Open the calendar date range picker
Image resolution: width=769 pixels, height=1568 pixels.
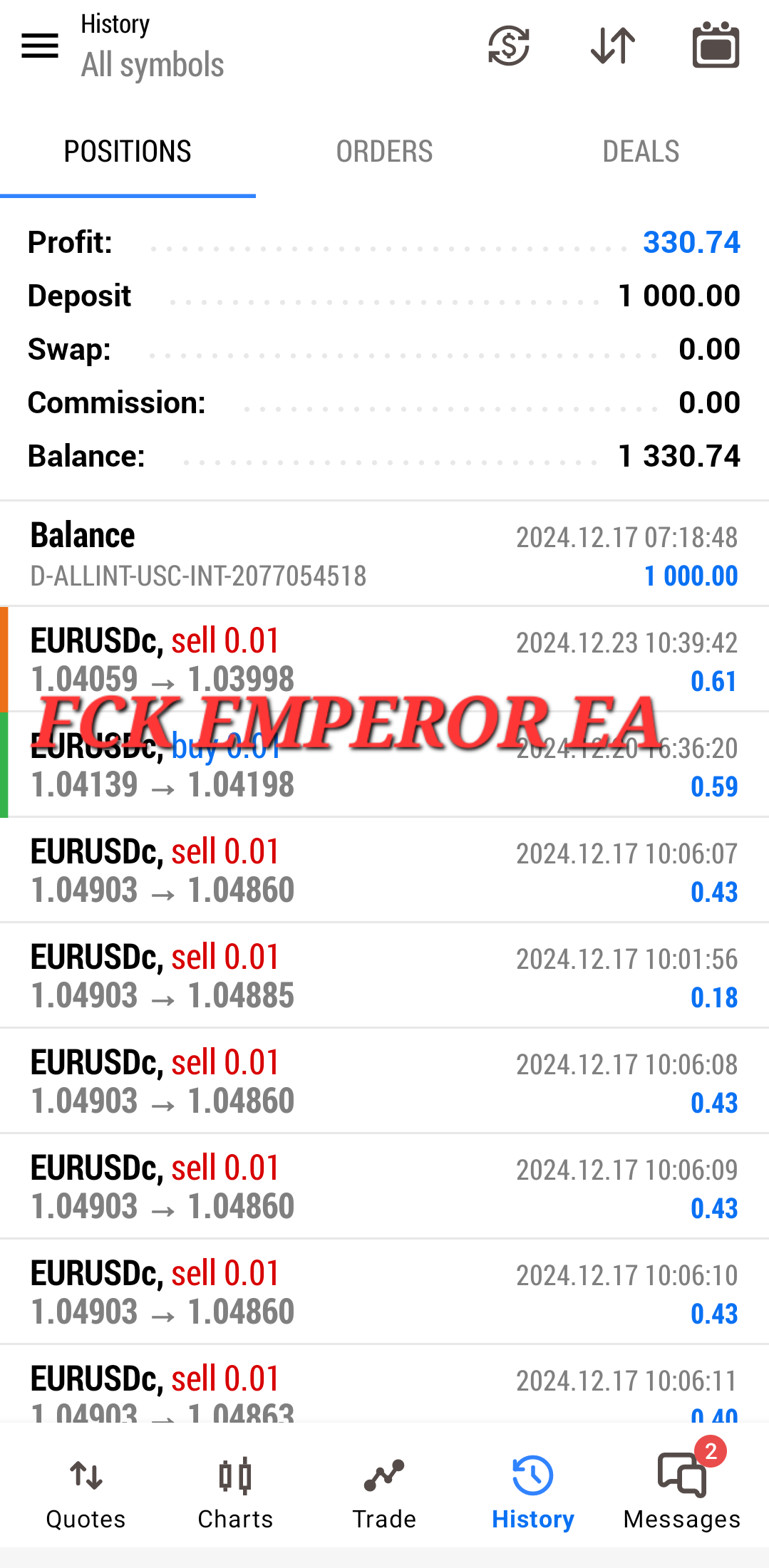pyautogui.click(x=716, y=46)
